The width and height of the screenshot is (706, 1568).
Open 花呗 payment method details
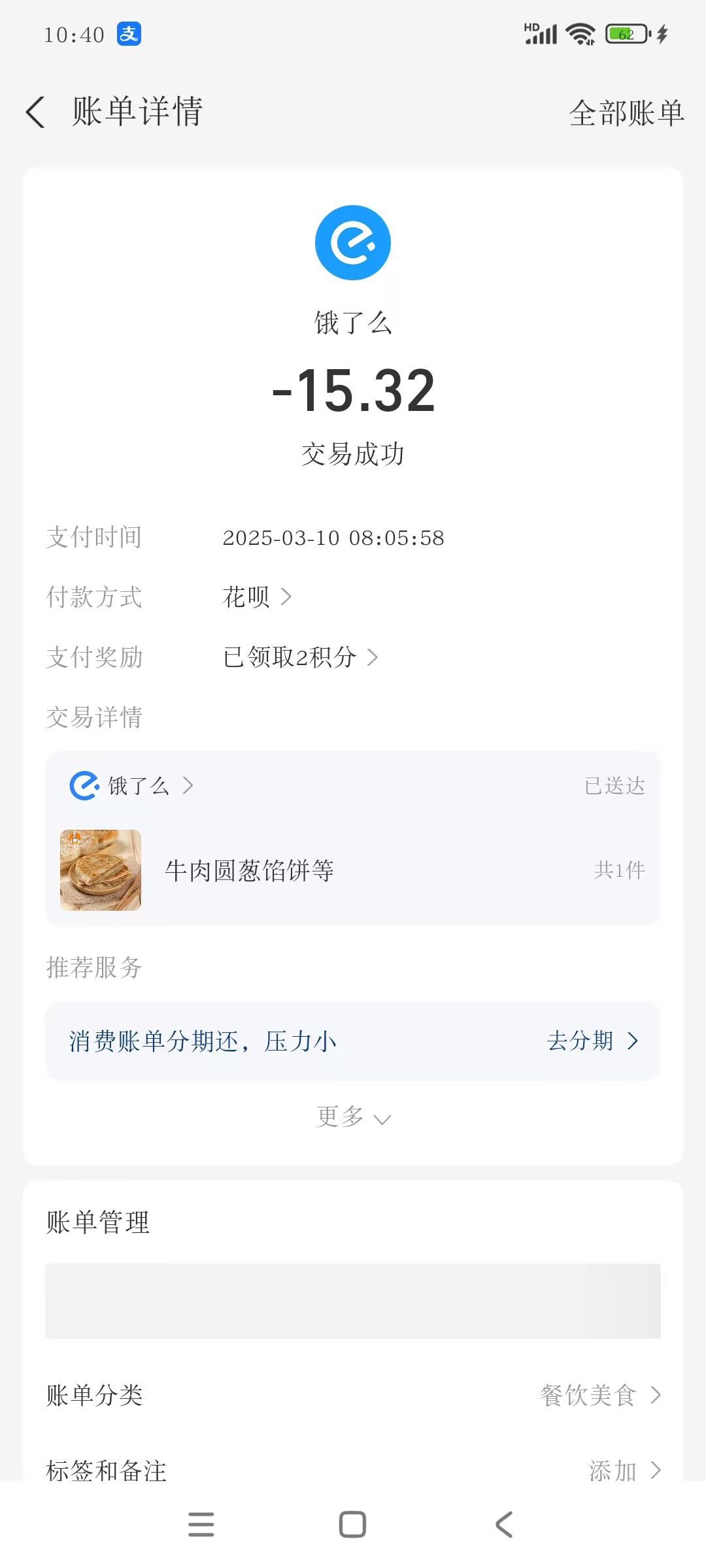click(x=256, y=597)
